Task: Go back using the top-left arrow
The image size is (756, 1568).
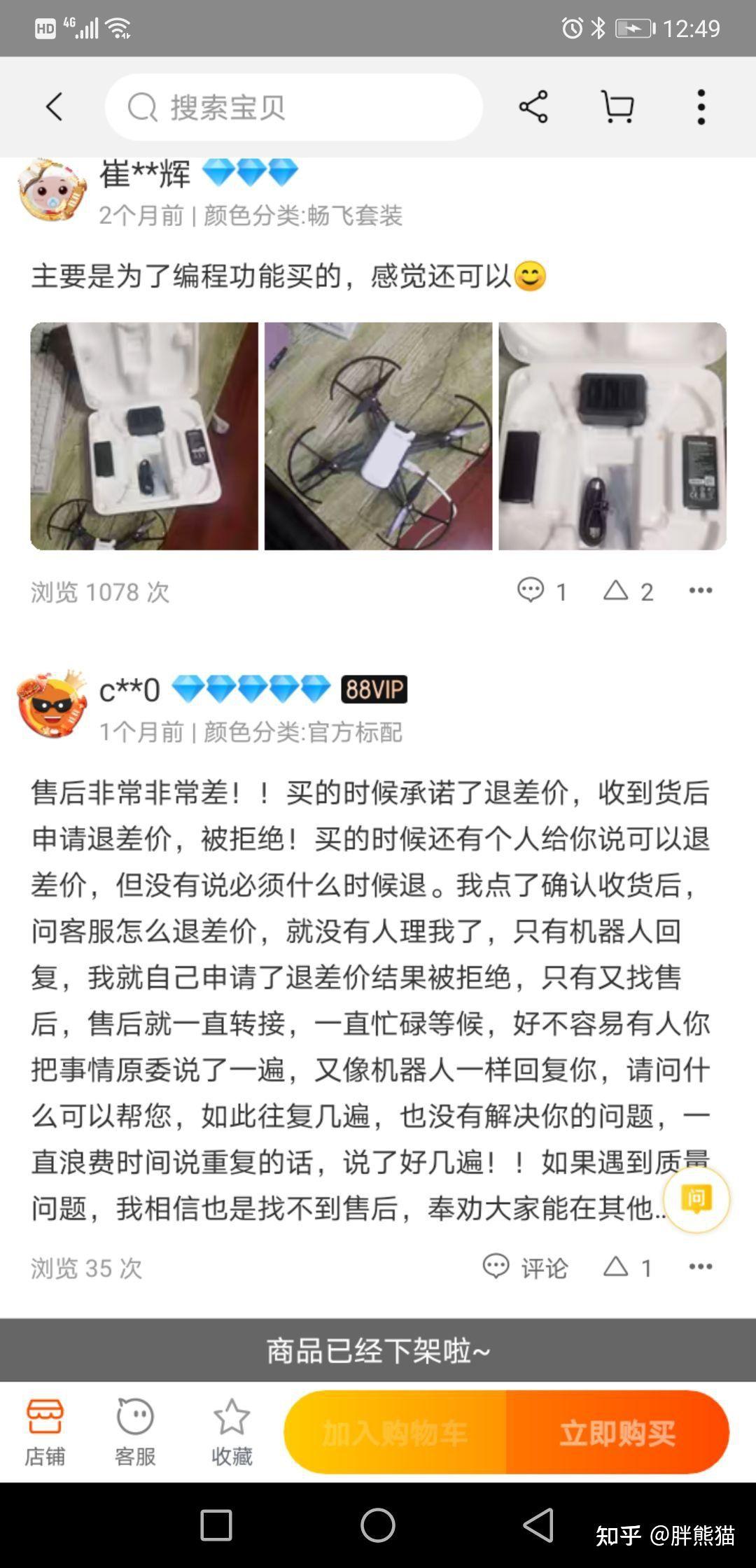Action: [x=54, y=107]
